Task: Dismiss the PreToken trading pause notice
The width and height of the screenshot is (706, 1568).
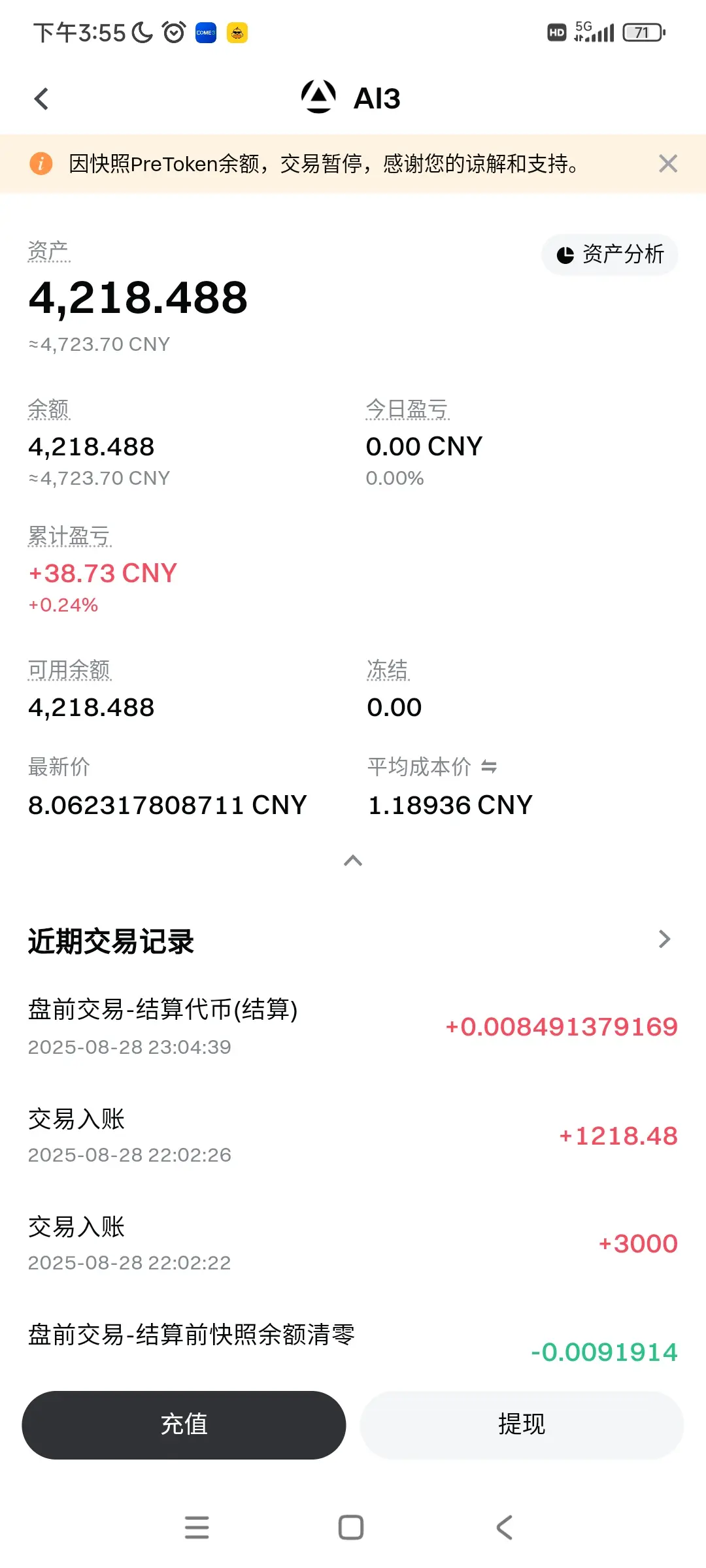Action: [667, 163]
